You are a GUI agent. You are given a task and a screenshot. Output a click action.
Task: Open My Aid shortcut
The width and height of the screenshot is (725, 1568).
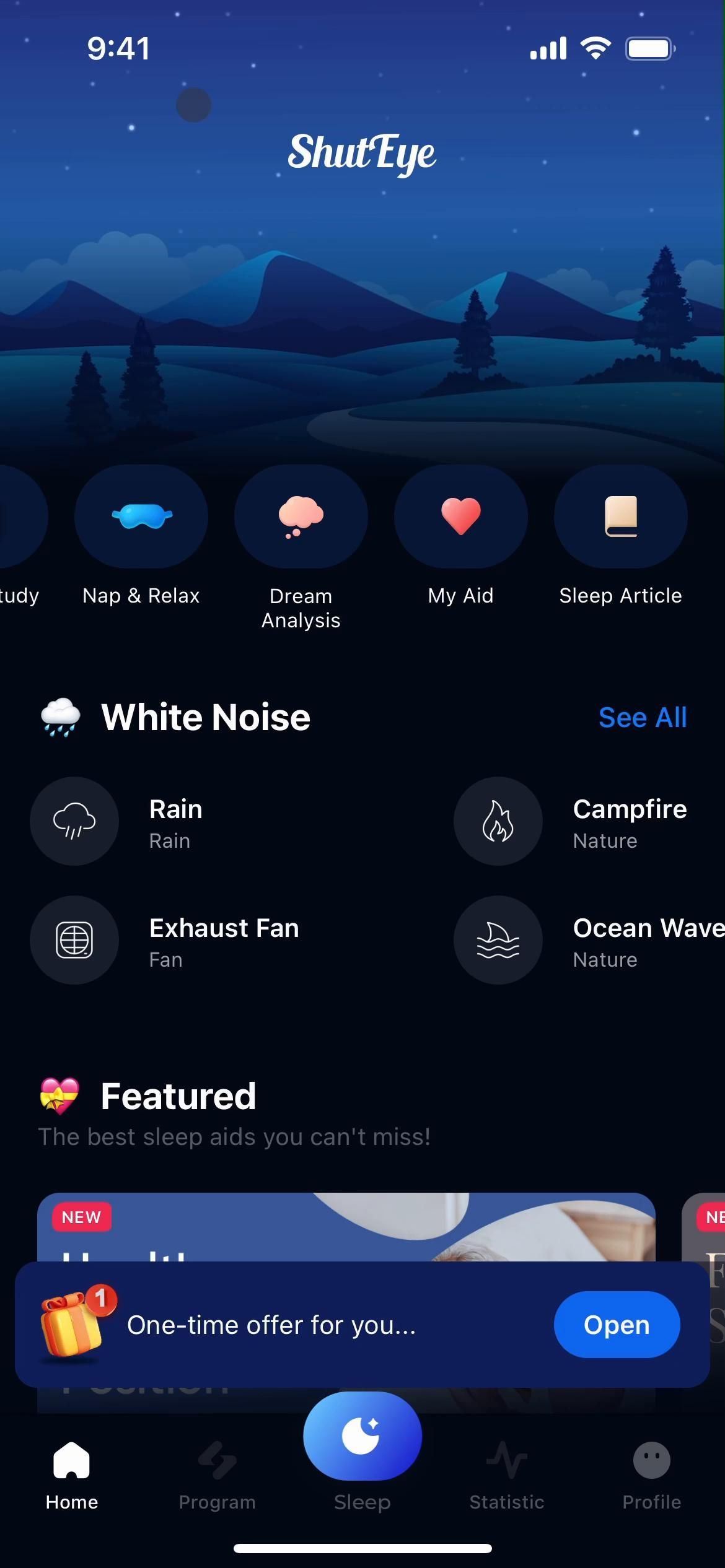point(460,517)
